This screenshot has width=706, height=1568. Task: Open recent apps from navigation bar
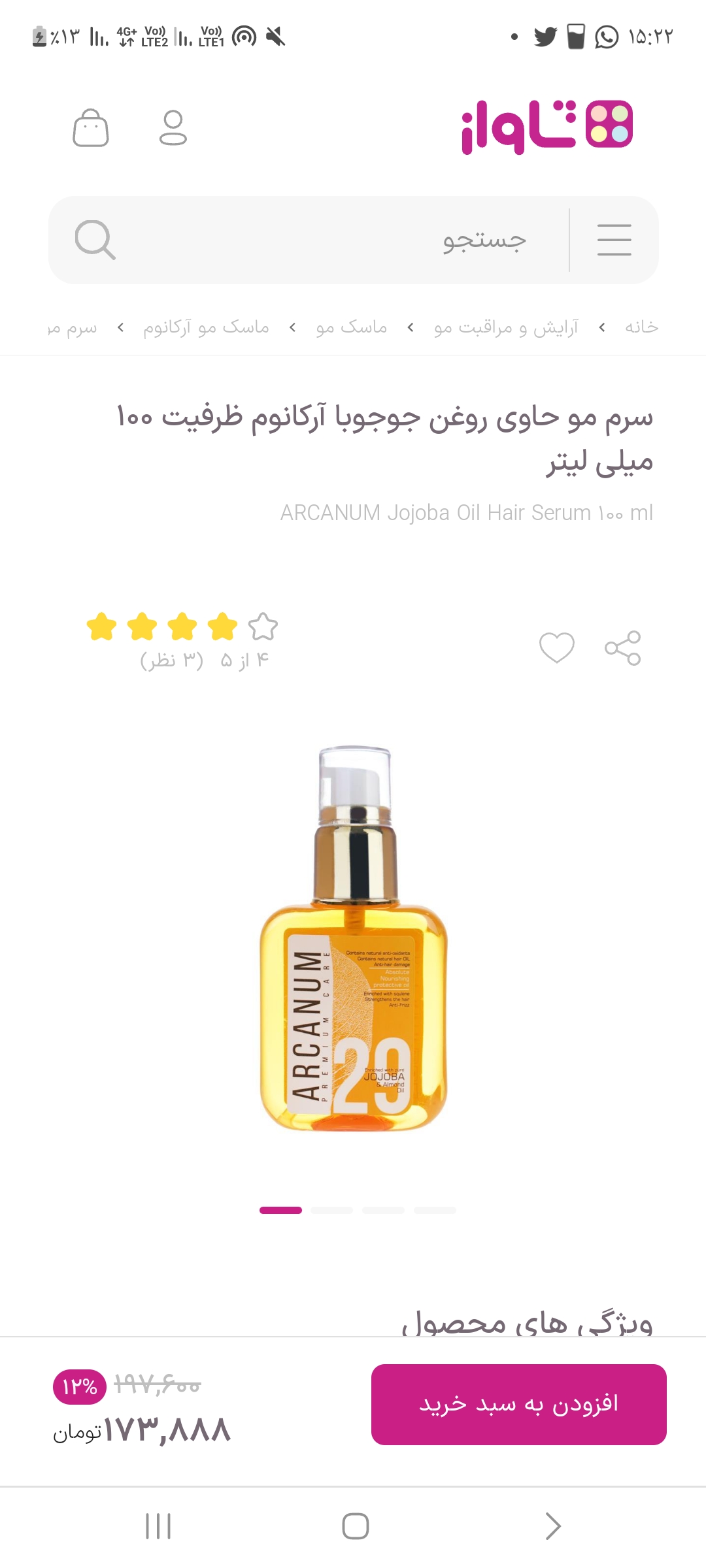[x=158, y=1527]
